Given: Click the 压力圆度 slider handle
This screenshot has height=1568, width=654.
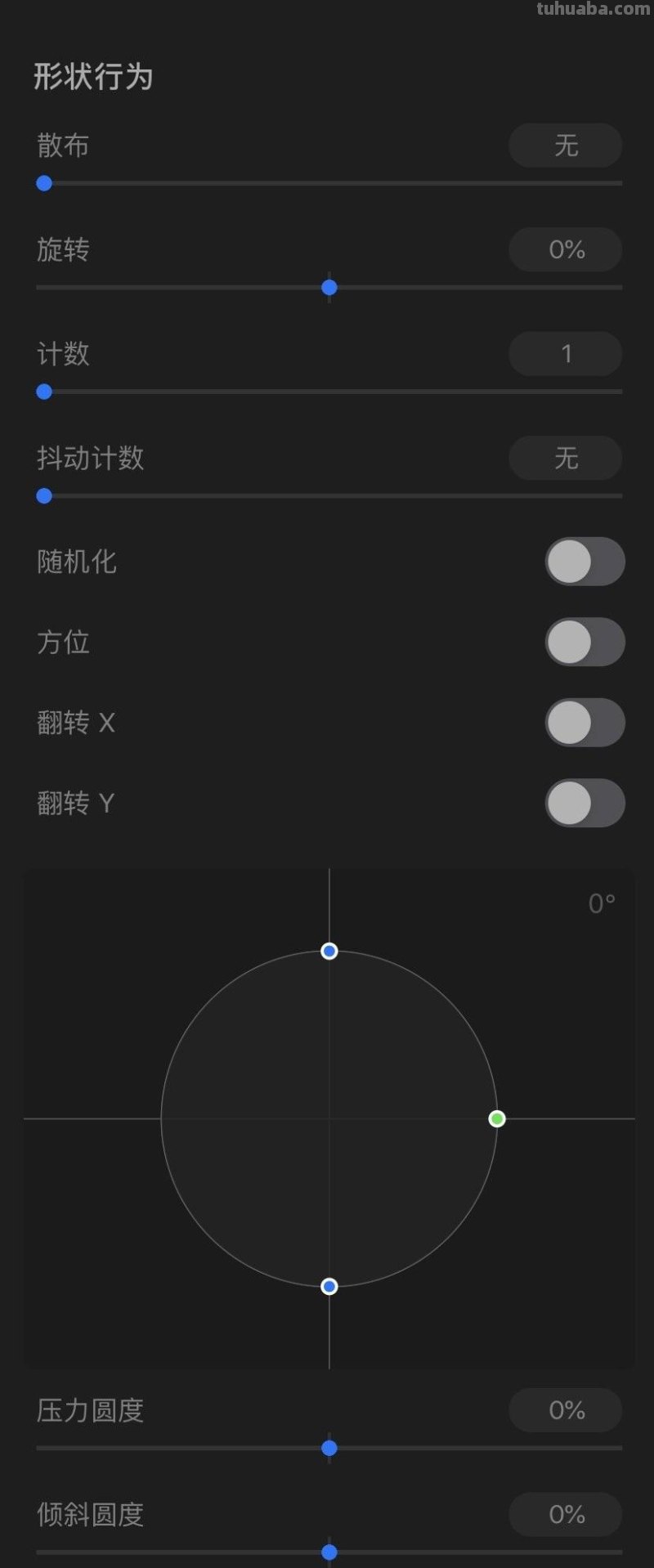Looking at the screenshot, I should click(329, 1448).
